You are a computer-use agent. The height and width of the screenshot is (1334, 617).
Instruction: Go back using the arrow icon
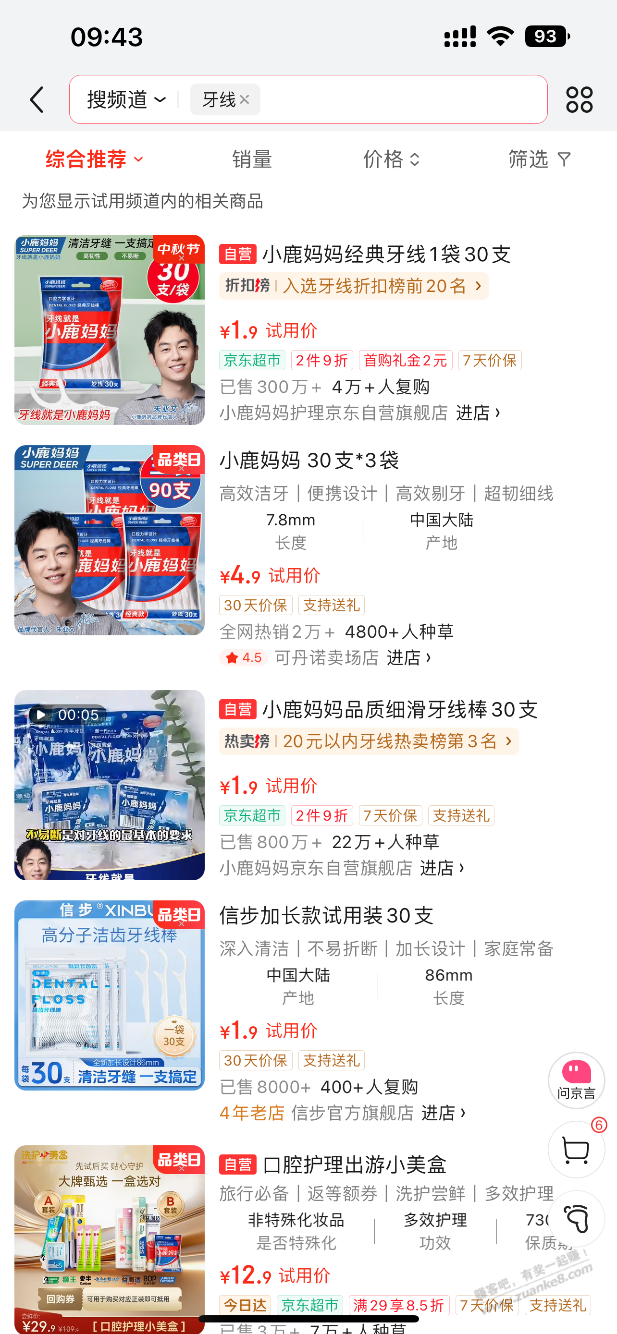(x=37, y=99)
